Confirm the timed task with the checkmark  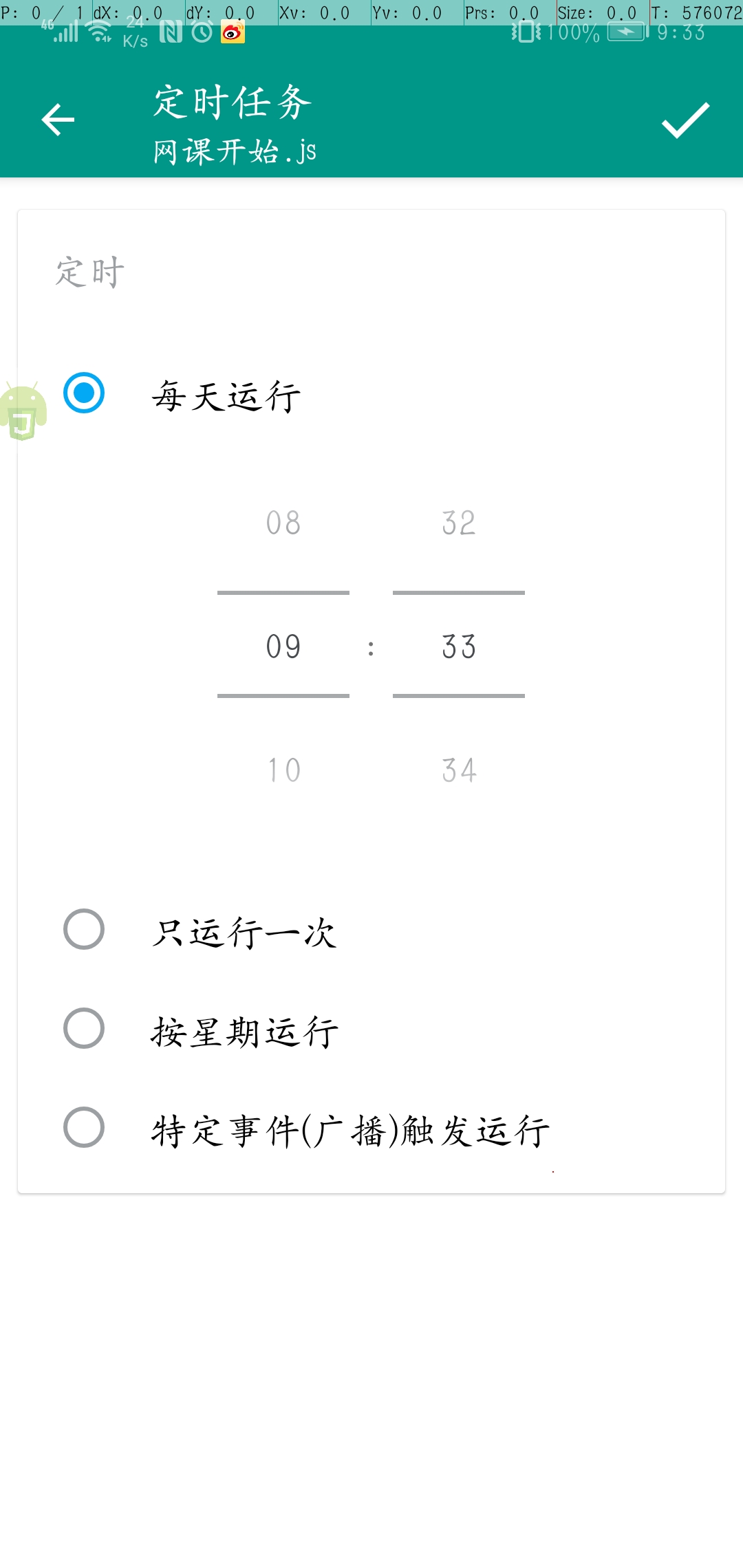click(x=685, y=120)
